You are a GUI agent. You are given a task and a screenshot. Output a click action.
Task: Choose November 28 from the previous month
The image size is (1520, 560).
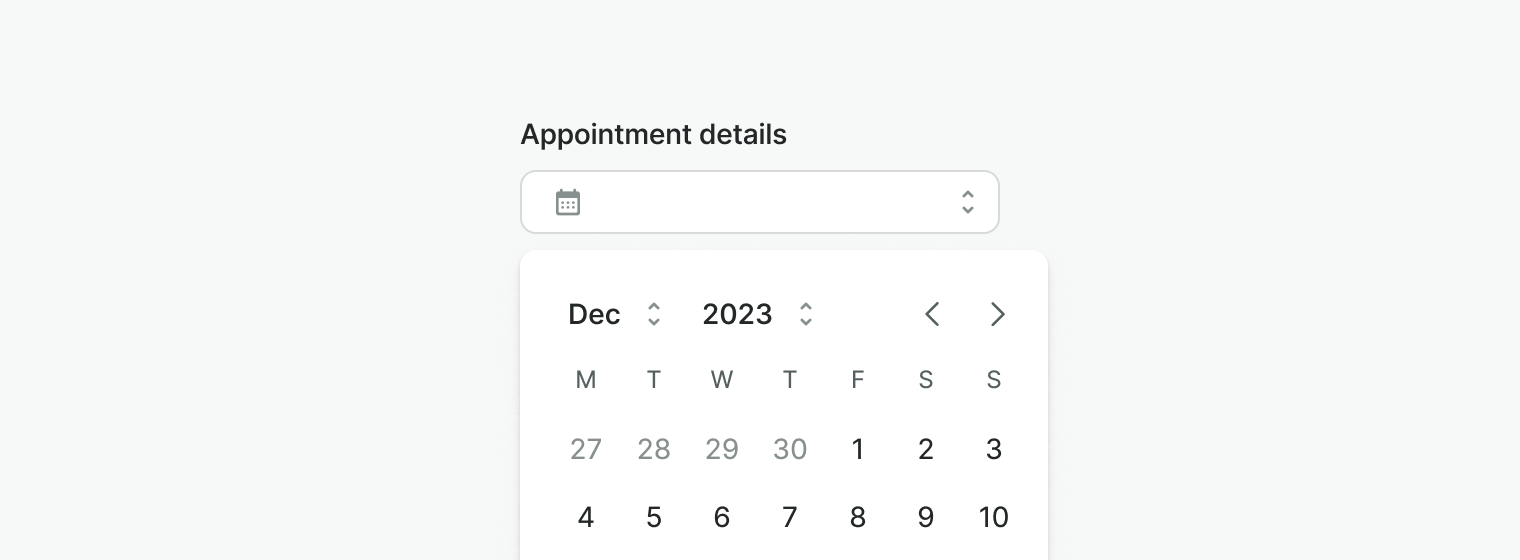coord(654,449)
